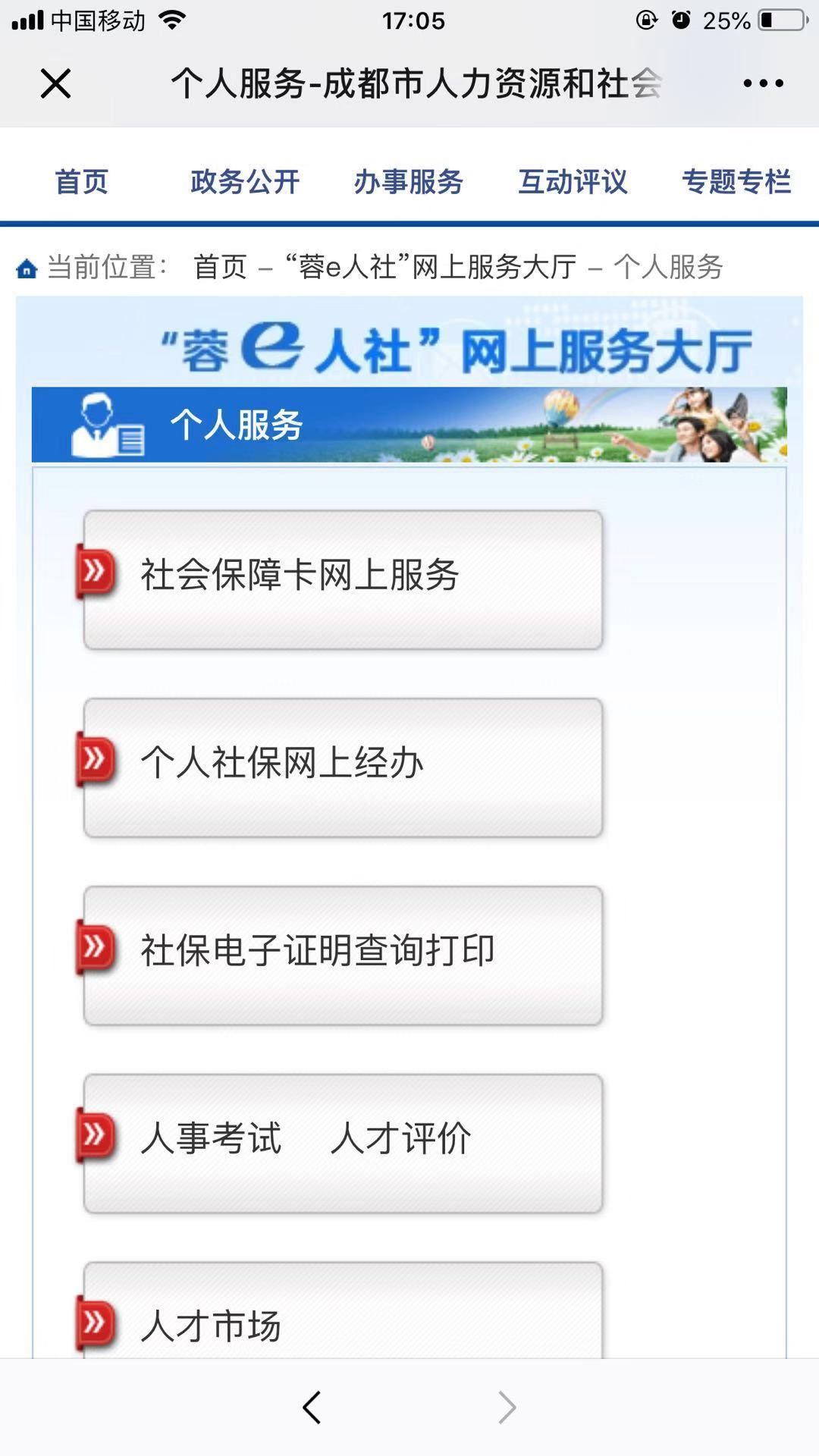Click the red arrow icon beside 人才市场
The height and width of the screenshot is (1456, 819).
94,1319
